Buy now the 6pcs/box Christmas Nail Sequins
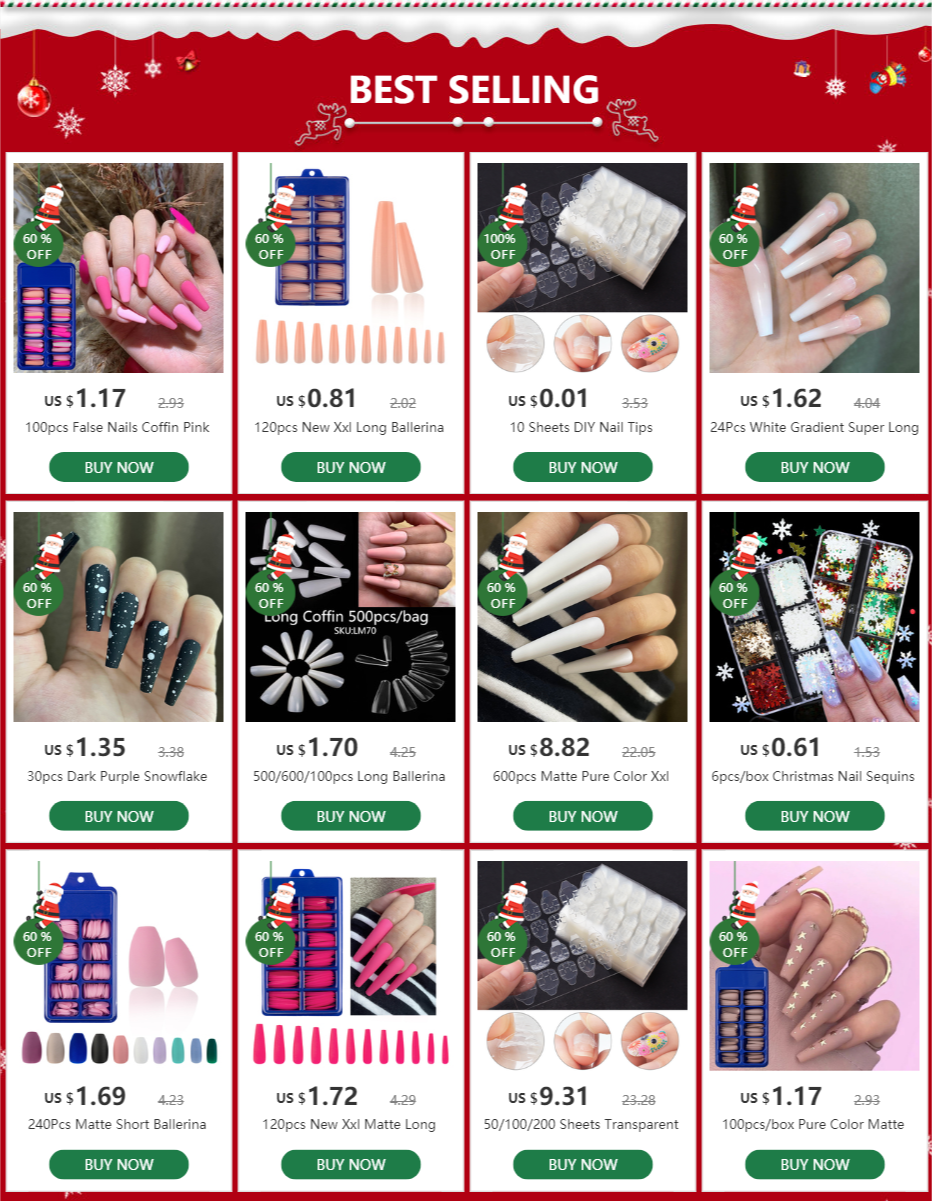Screen dimensions: 932x1201 click(x=815, y=816)
